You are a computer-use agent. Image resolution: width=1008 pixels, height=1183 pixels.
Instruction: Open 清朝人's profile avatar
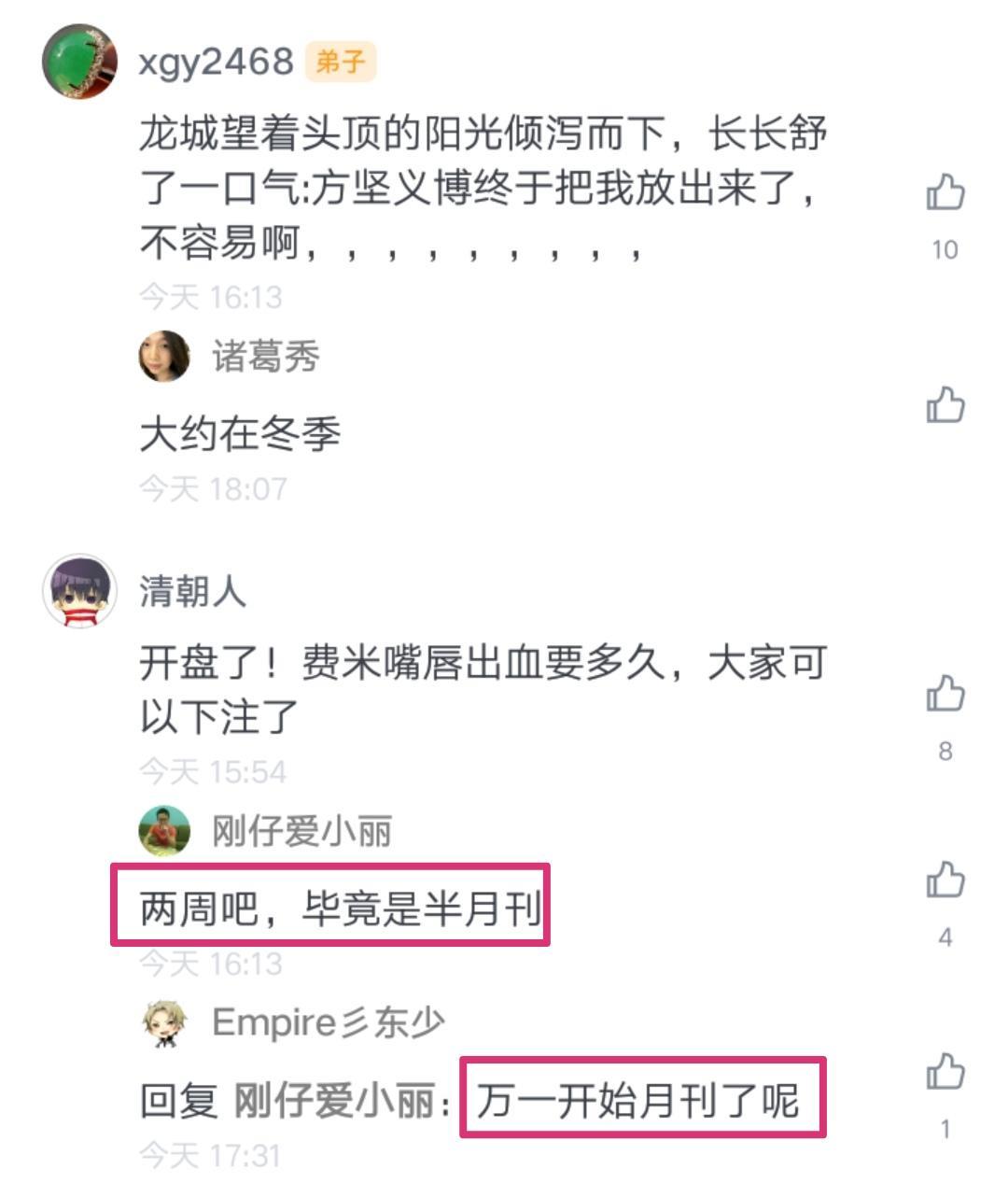coord(79,590)
